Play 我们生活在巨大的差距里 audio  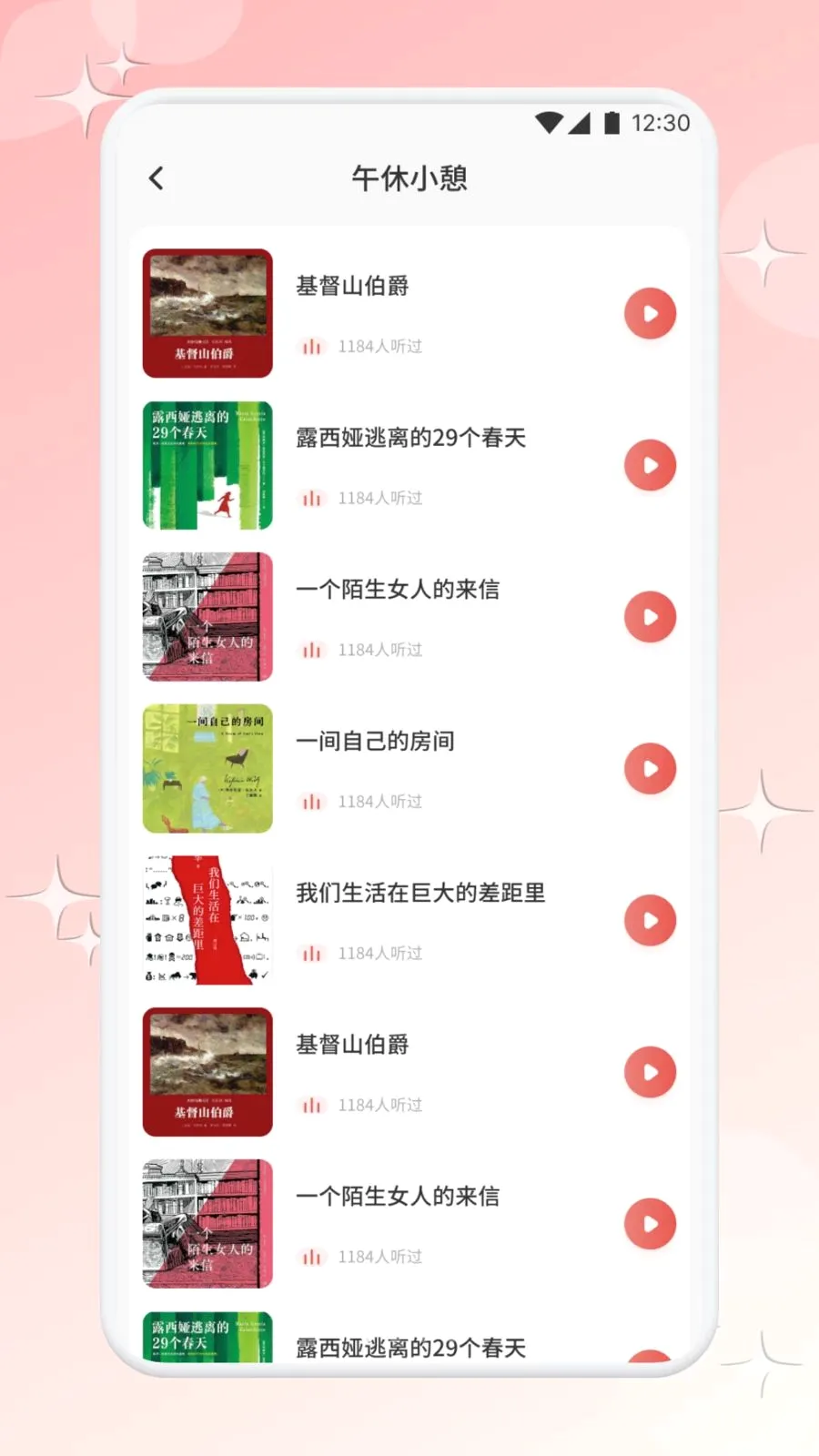click(650, 921)
